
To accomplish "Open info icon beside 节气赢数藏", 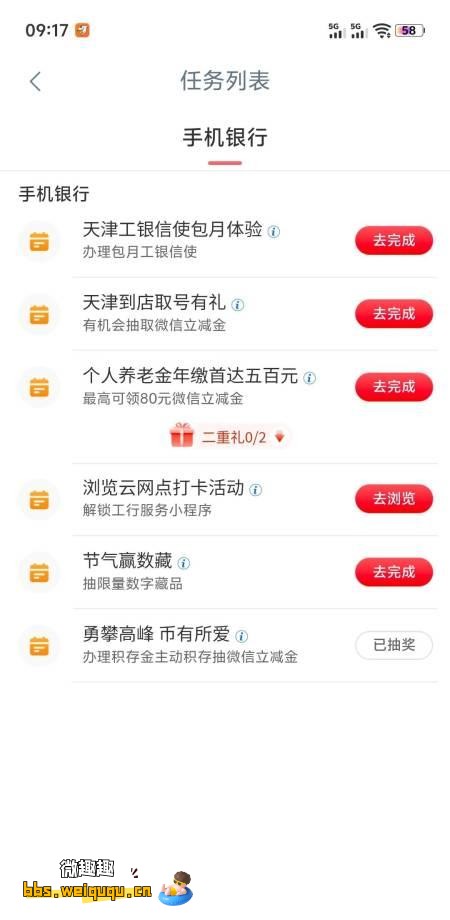I will [x=184, y=563].
